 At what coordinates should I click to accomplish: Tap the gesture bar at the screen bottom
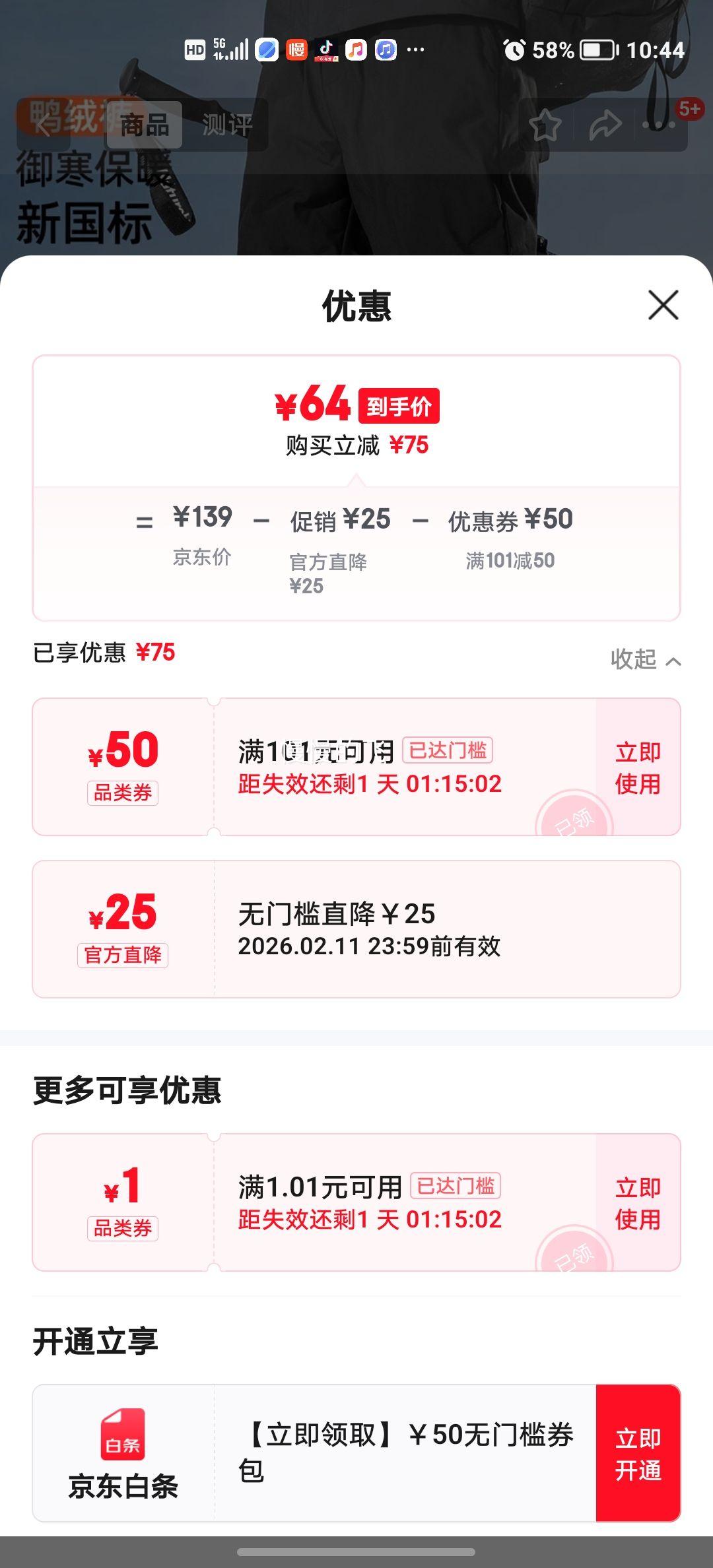(x=356, y=1551)
